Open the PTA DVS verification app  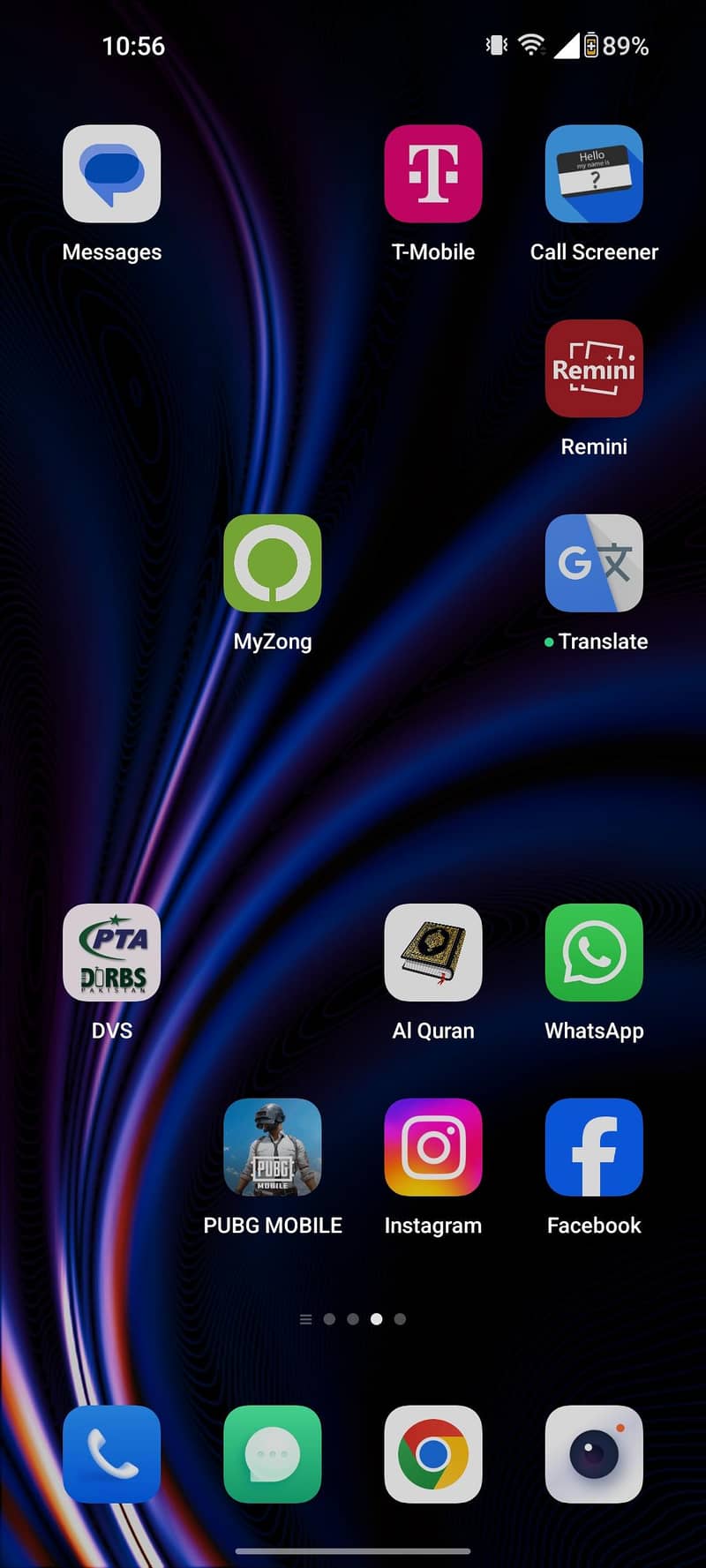click(112, 954)
